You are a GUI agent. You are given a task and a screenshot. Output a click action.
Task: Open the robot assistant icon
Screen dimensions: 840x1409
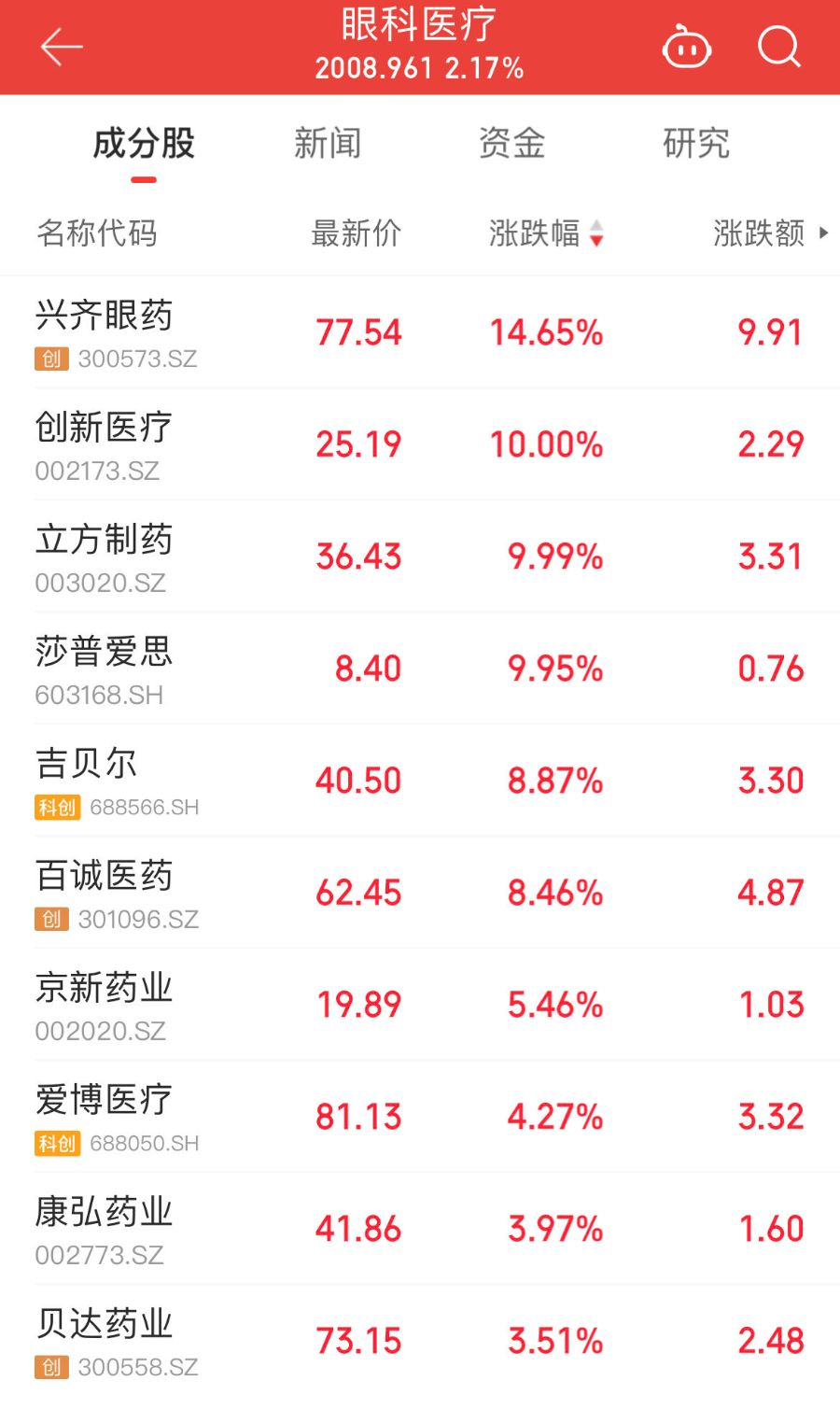(x=687, y=47)
